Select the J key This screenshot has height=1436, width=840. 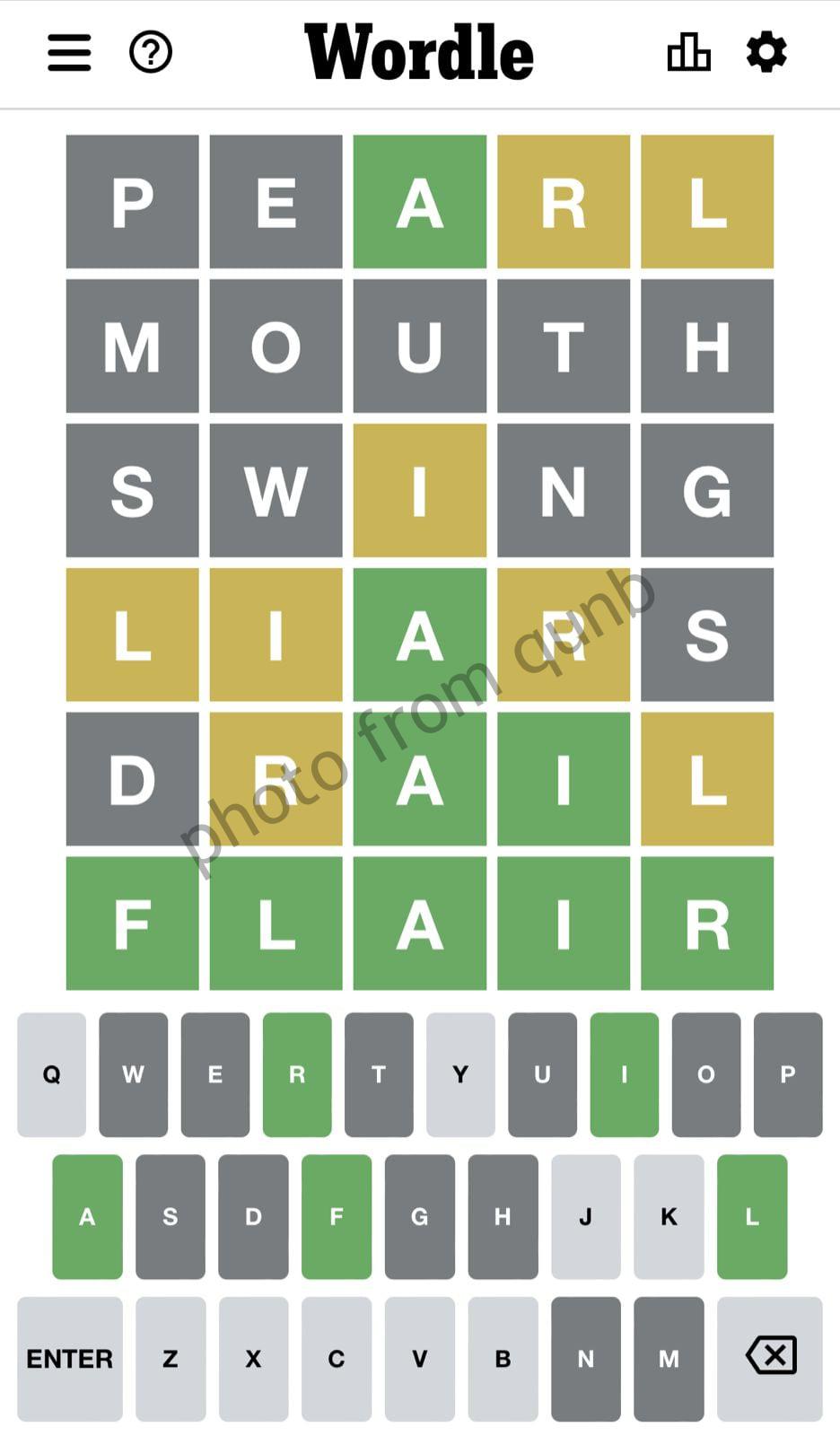click(x=585, y=1216)
